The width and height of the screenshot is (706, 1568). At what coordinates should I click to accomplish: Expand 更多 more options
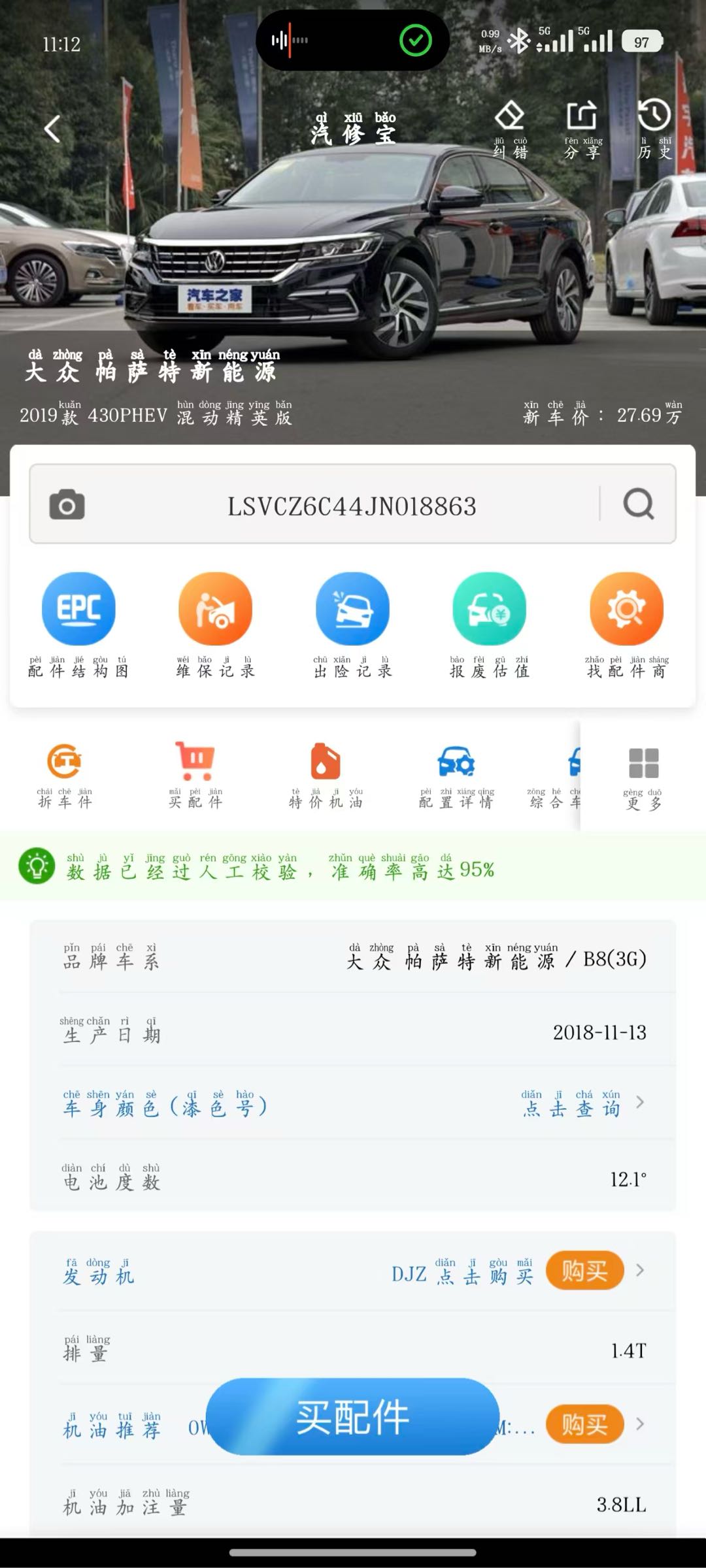[x=643, y=777]
